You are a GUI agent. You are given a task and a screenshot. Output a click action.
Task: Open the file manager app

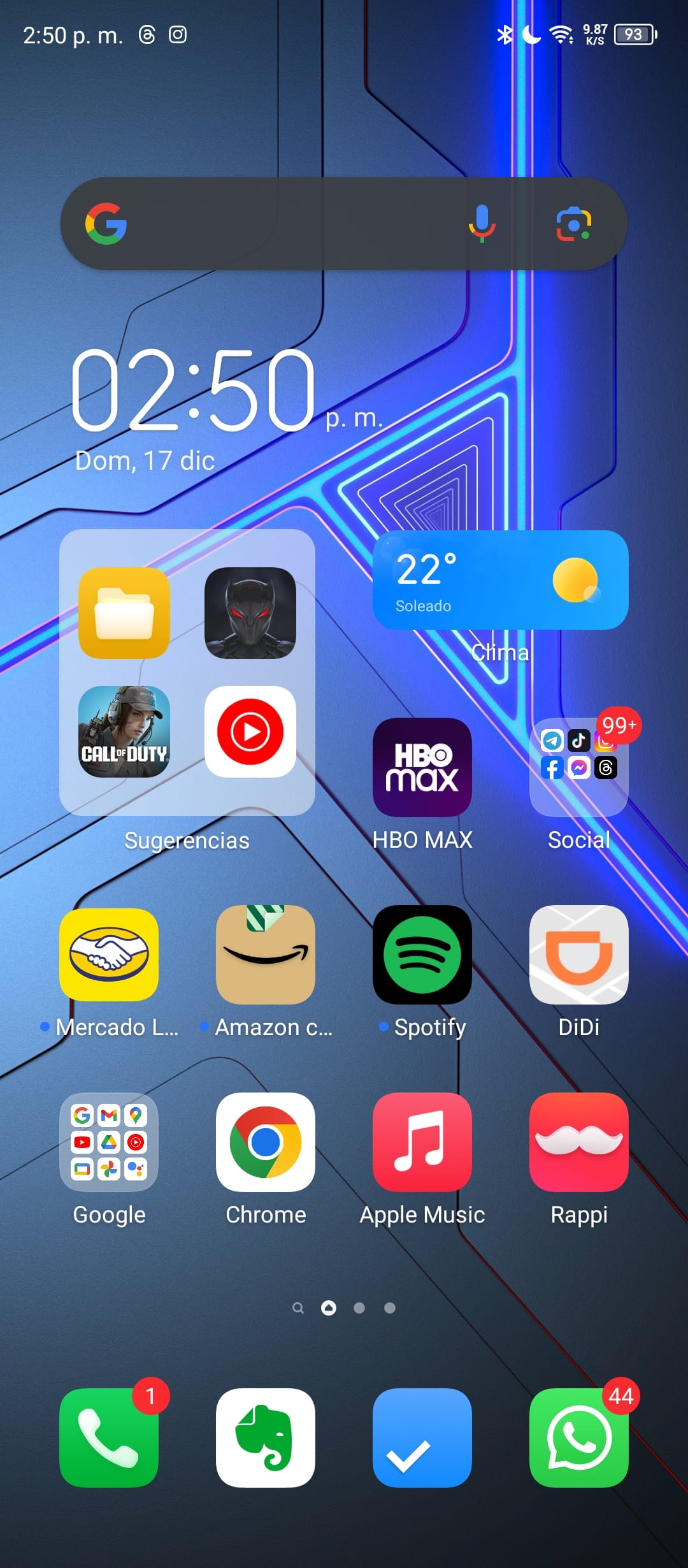click(x=124, y=613)
